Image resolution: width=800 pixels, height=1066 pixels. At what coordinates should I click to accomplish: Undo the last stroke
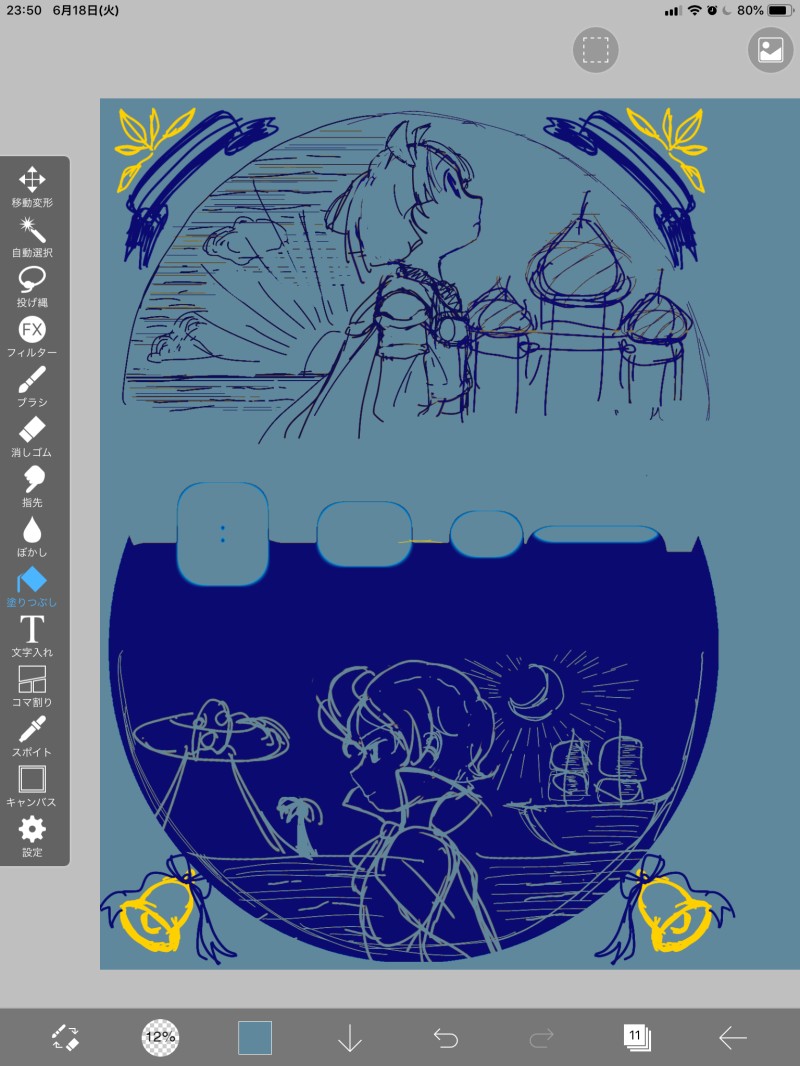click(x=446, y=1038)
